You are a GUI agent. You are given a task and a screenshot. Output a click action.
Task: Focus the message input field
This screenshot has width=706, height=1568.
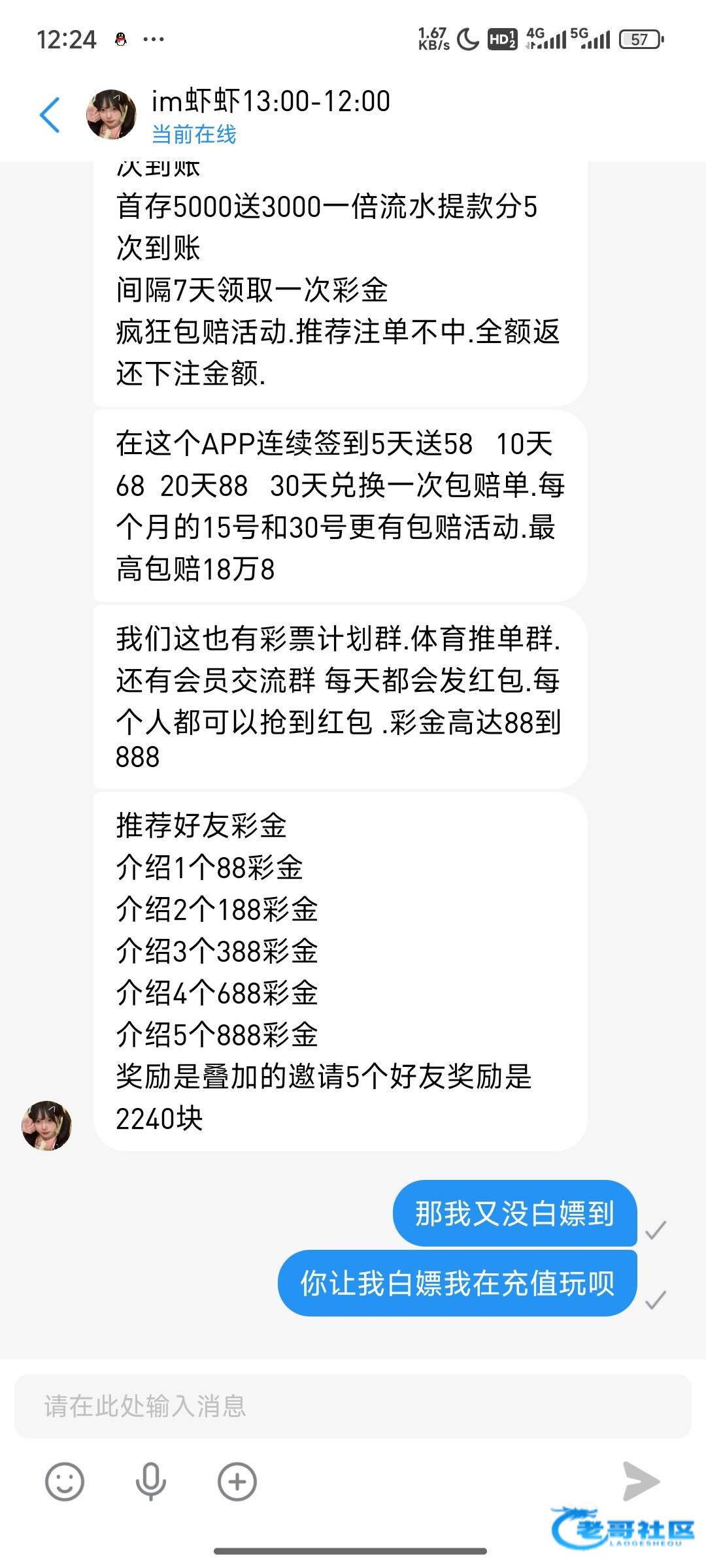353,1406
